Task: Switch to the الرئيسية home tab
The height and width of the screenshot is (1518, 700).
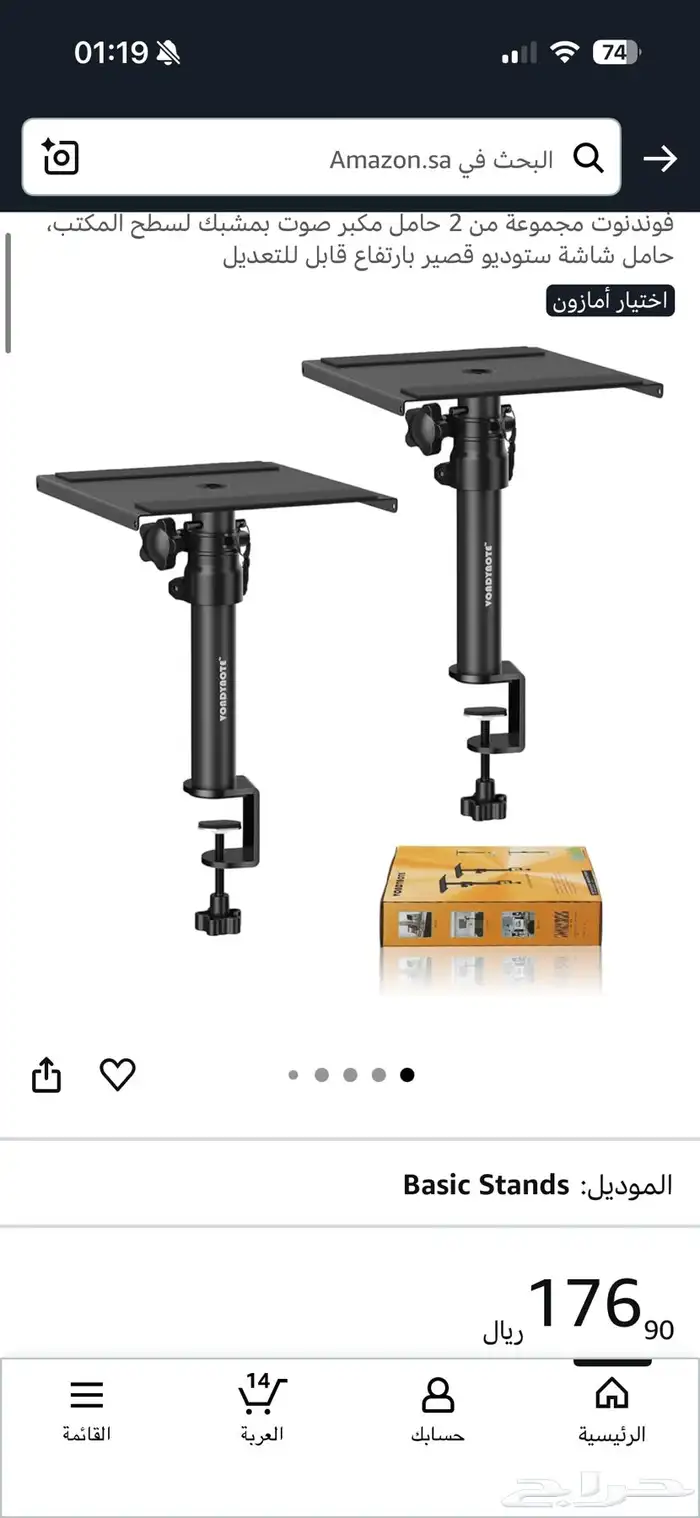Action: (x=611, y=1408)
